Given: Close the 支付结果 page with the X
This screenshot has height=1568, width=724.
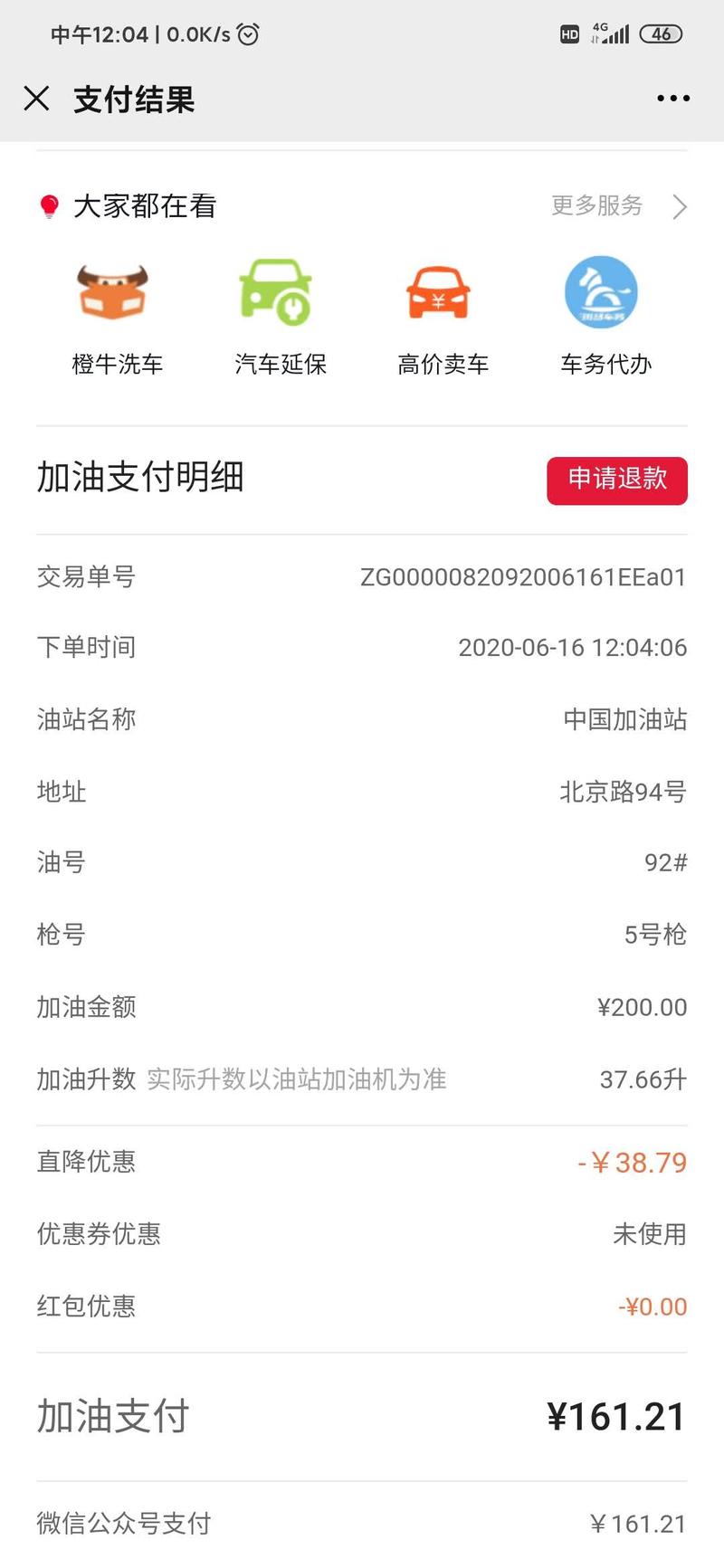Looking at the screenshot, I should [36, 99].
